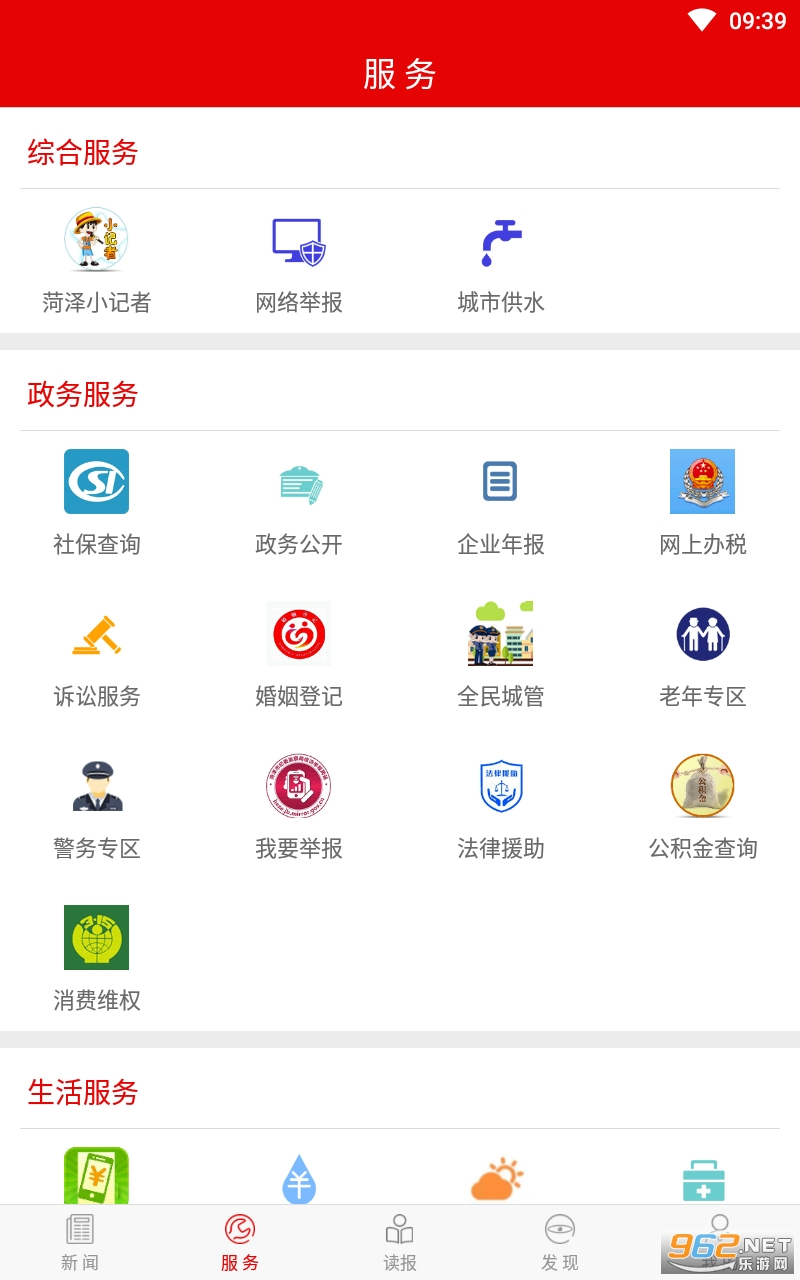This screenshot has width=800, height=1280.
Task: Open 我要举报 service
Action: pyautogui.click(x=298, y=787)
